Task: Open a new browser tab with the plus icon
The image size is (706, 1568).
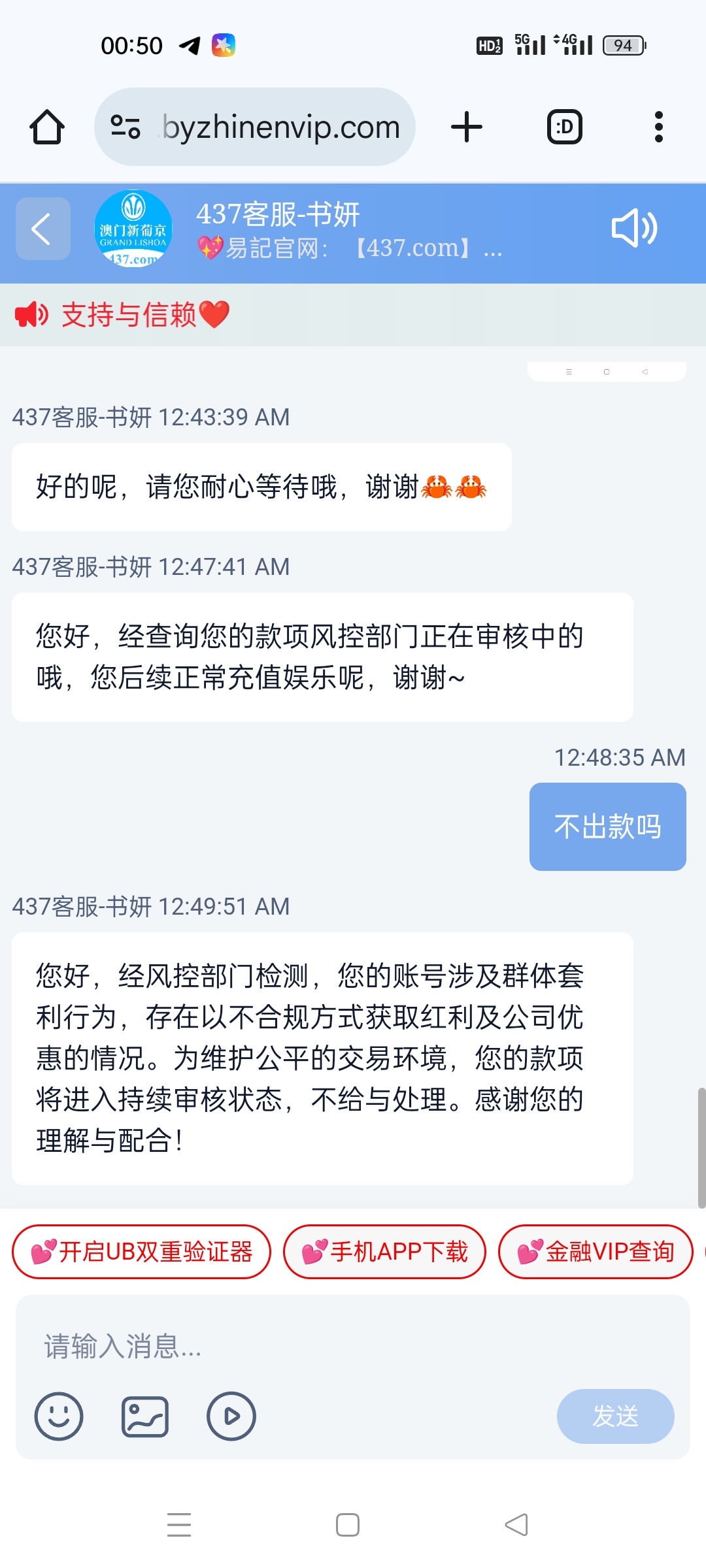Action: [466, 126]
